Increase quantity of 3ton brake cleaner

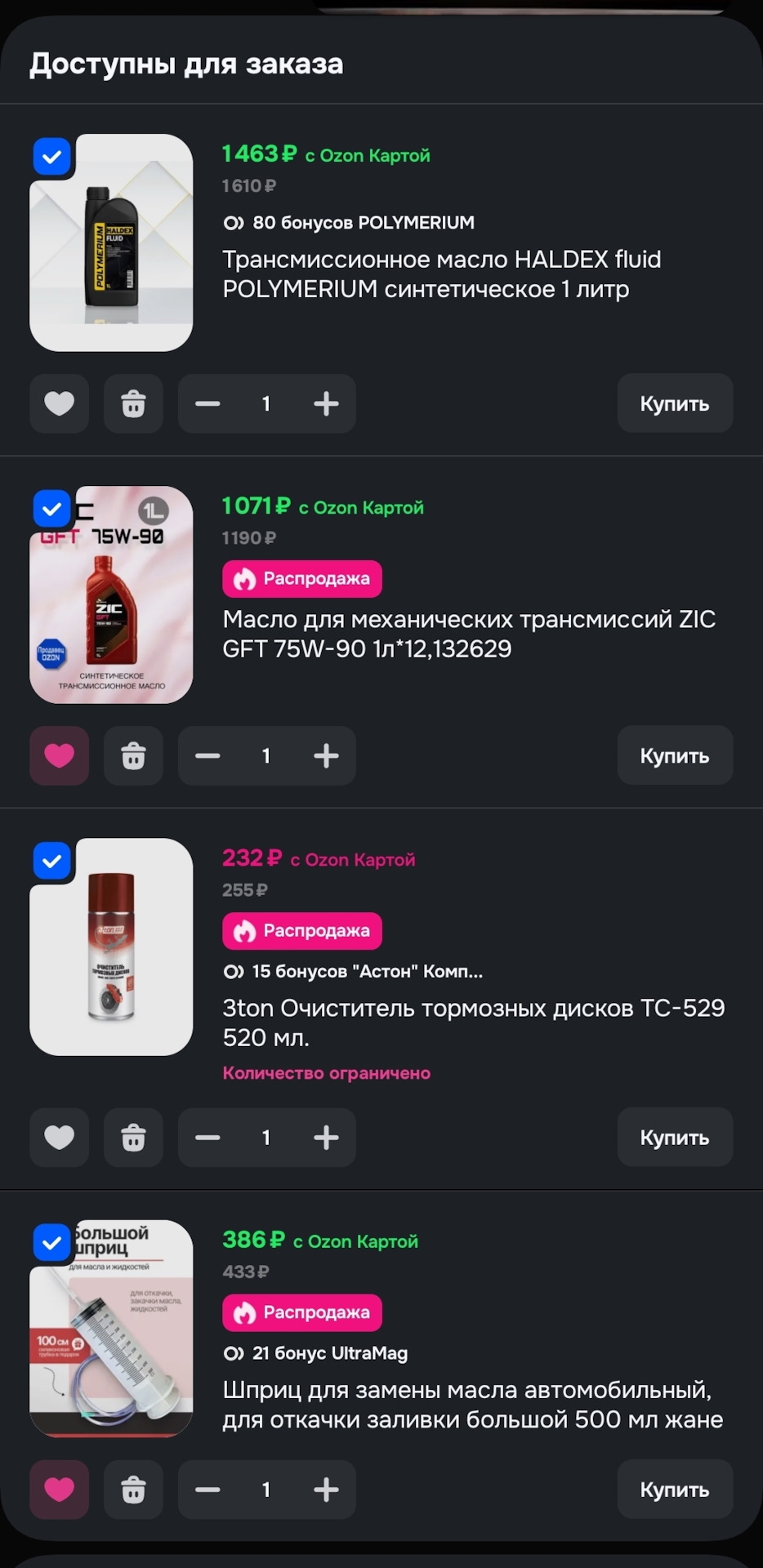pos(326,1137)
